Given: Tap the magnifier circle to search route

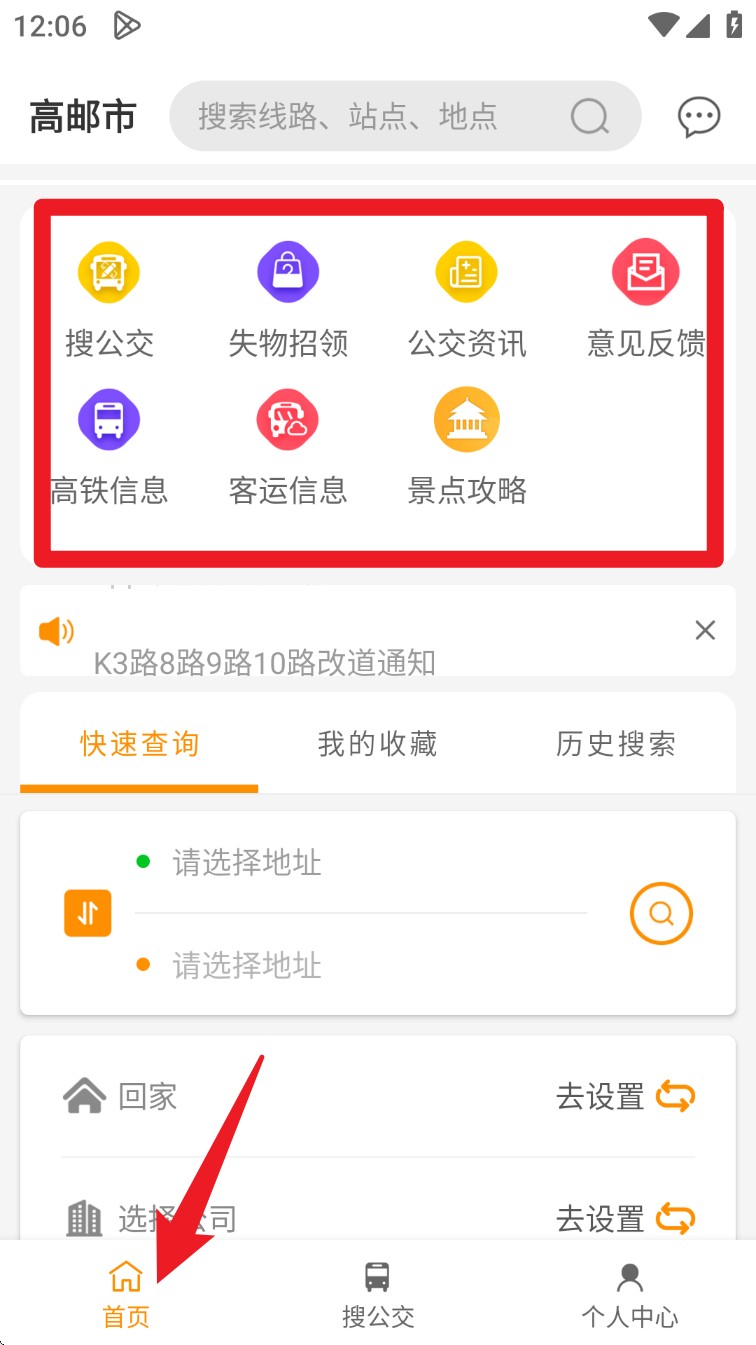Looking at the screenshot, I should click(660, 913).
